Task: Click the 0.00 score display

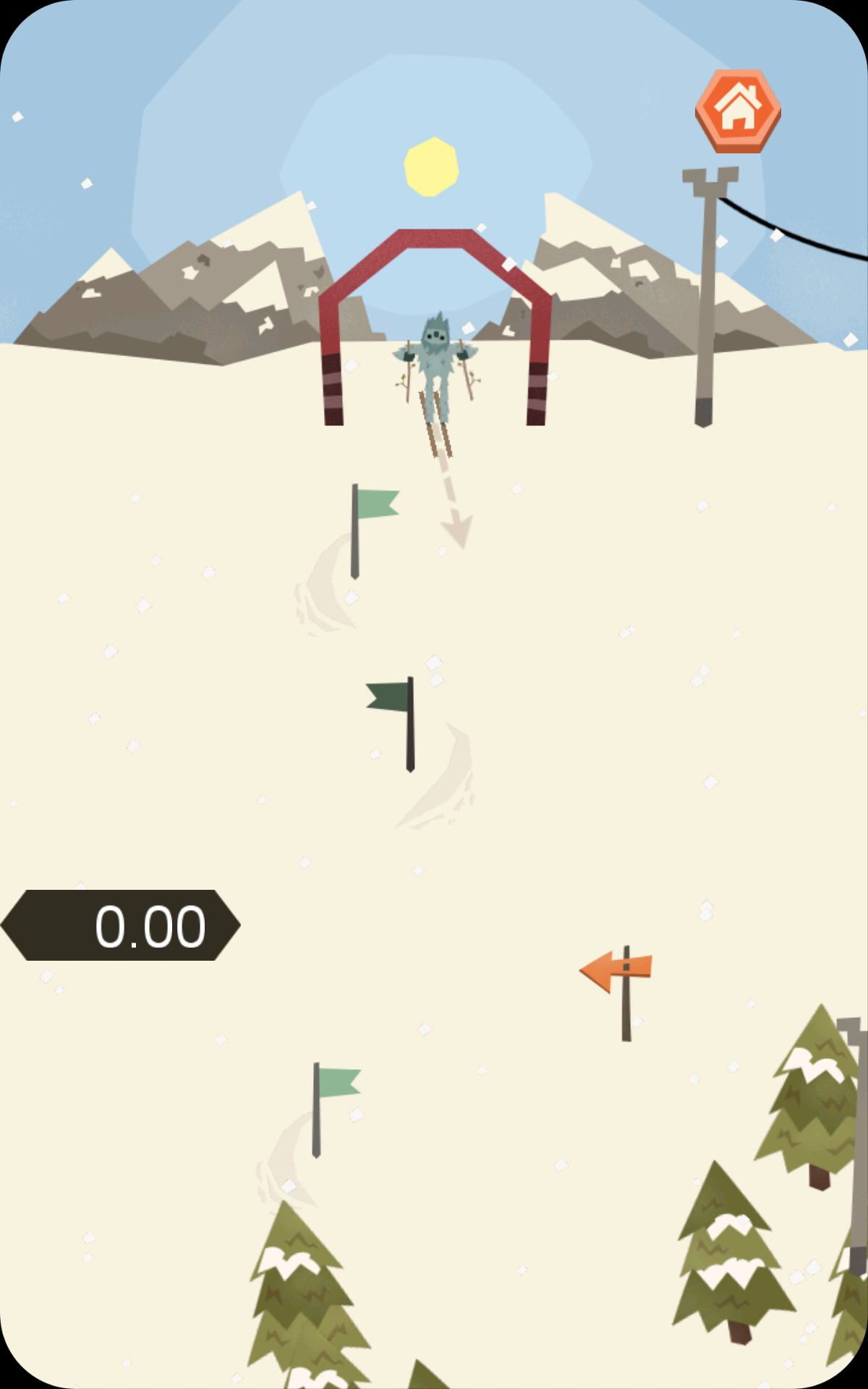Action: click(152, 925)
